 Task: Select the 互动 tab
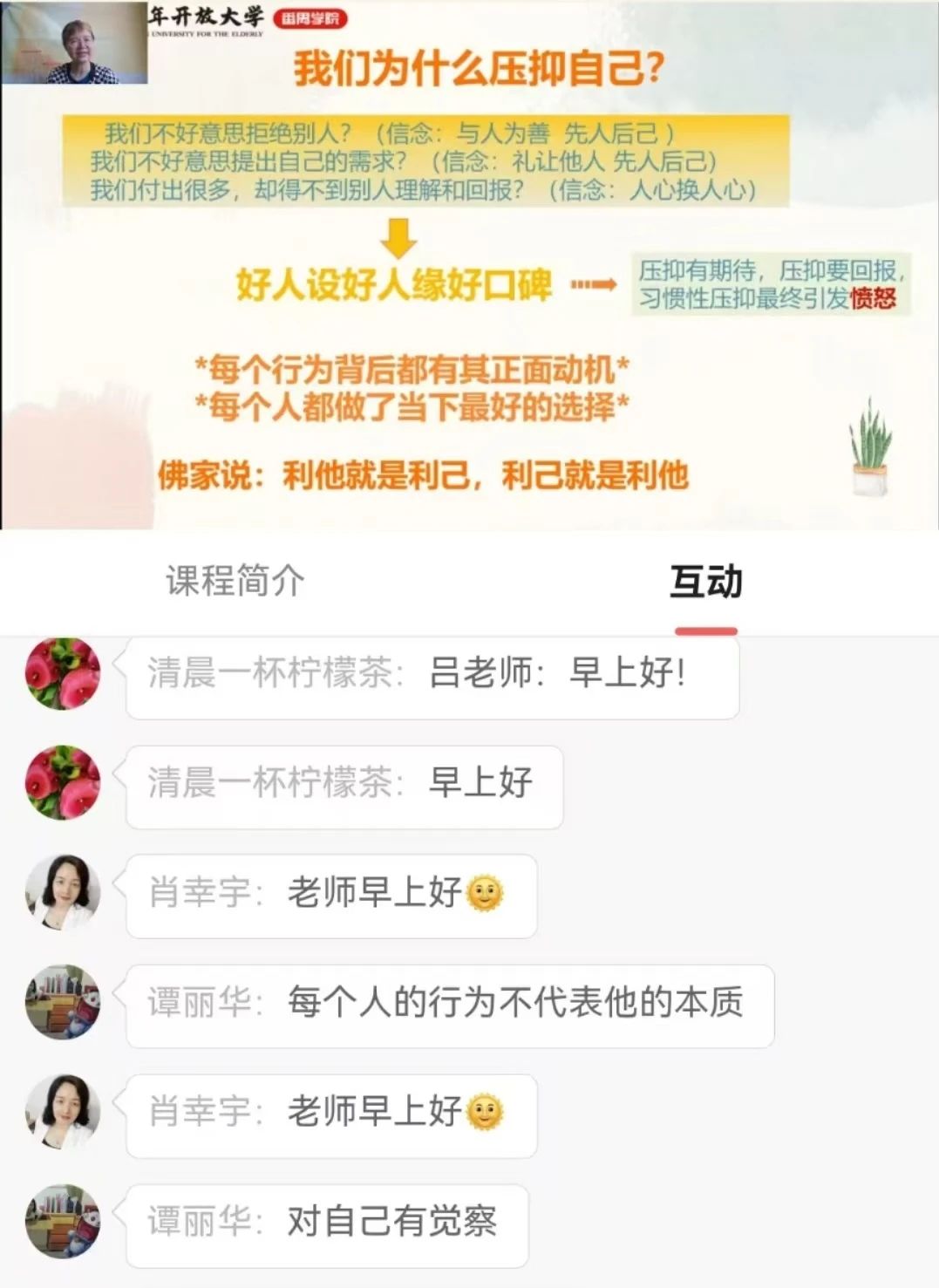[x=705, y=583]
